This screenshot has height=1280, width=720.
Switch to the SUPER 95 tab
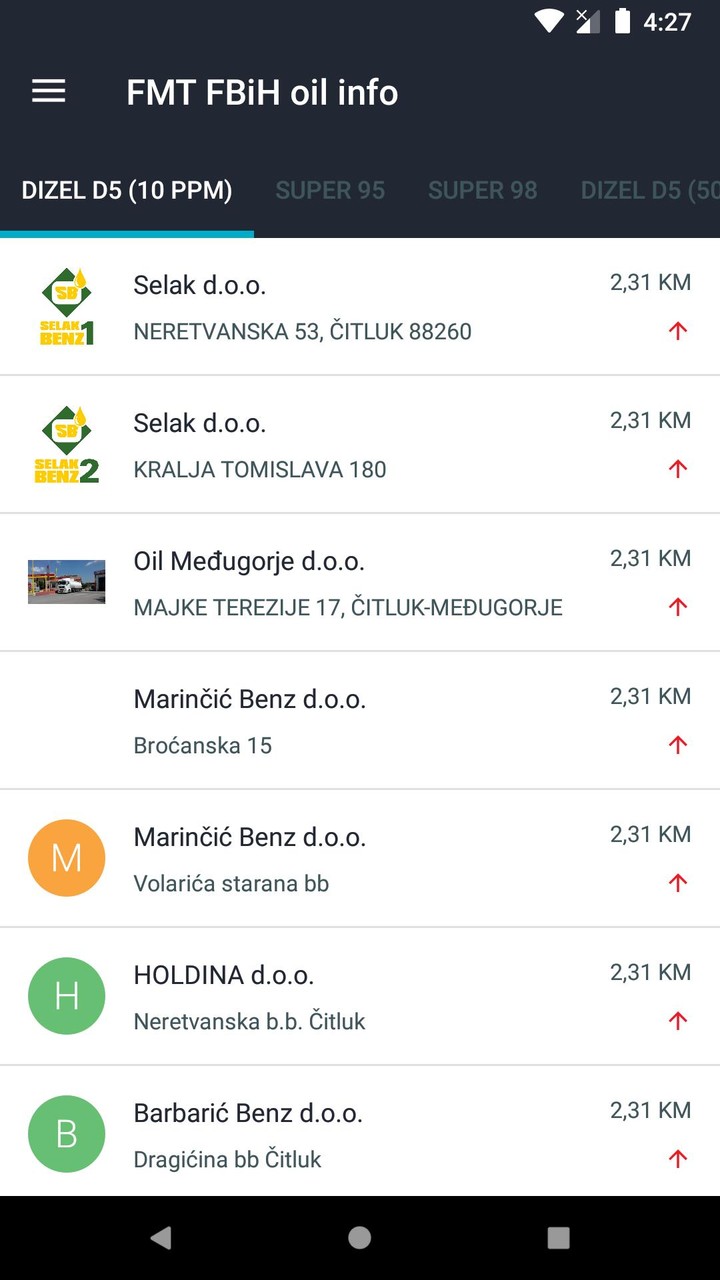pyautogui.click(x=330, y=190)
